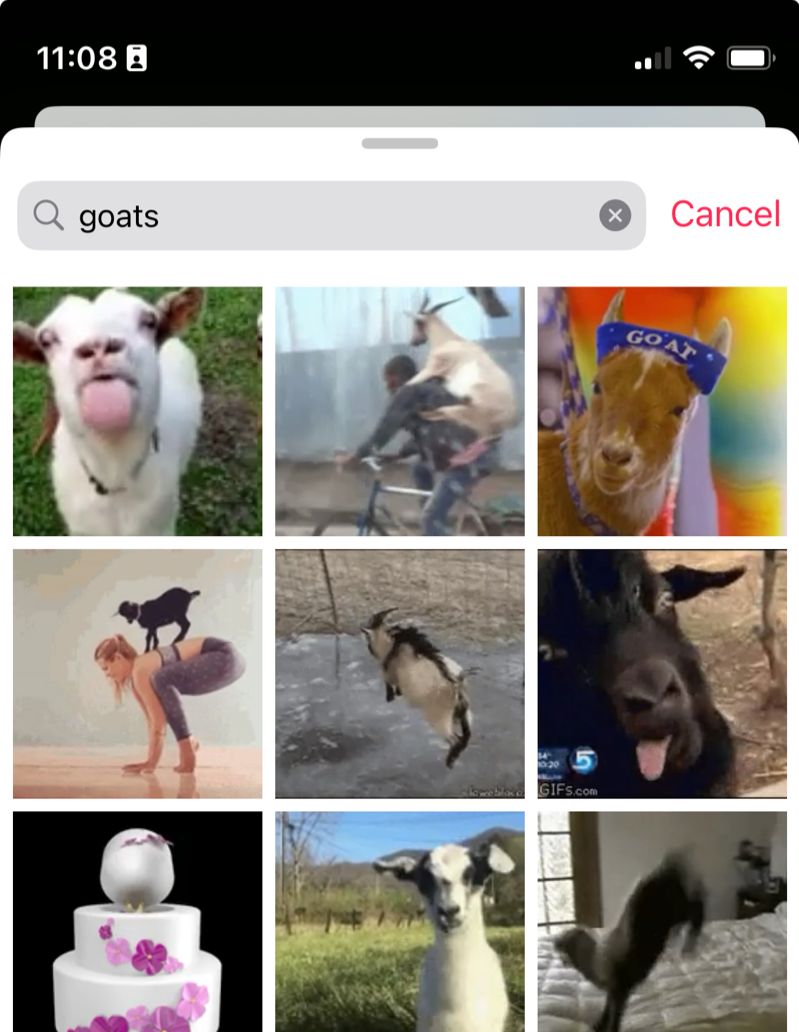This screenshot has width=799, height=1032.
Task: Select the goat sticking its tongue out
Action: tap(137, 410)
